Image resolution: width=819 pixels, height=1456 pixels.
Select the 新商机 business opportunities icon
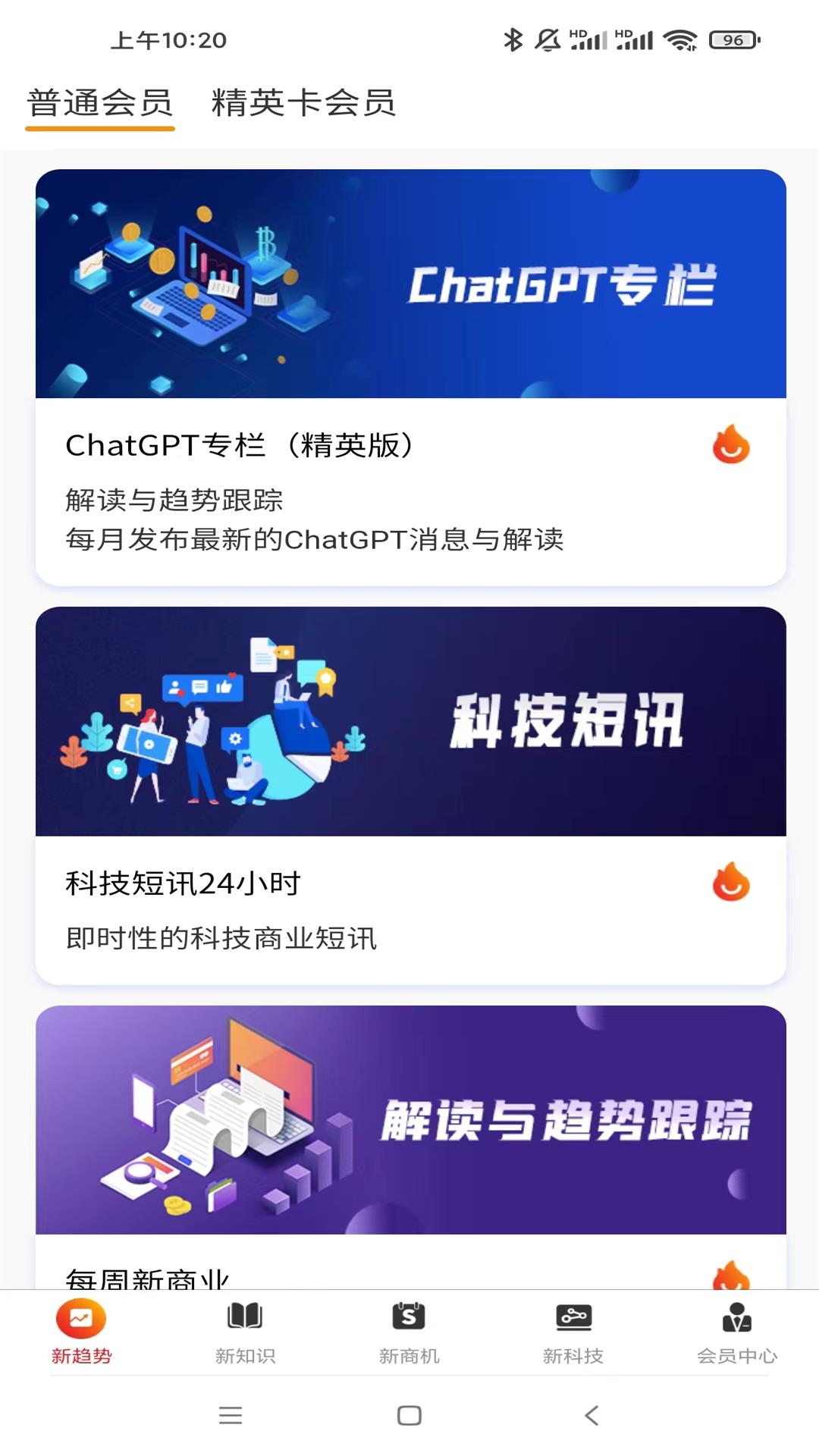(409, 1317)
